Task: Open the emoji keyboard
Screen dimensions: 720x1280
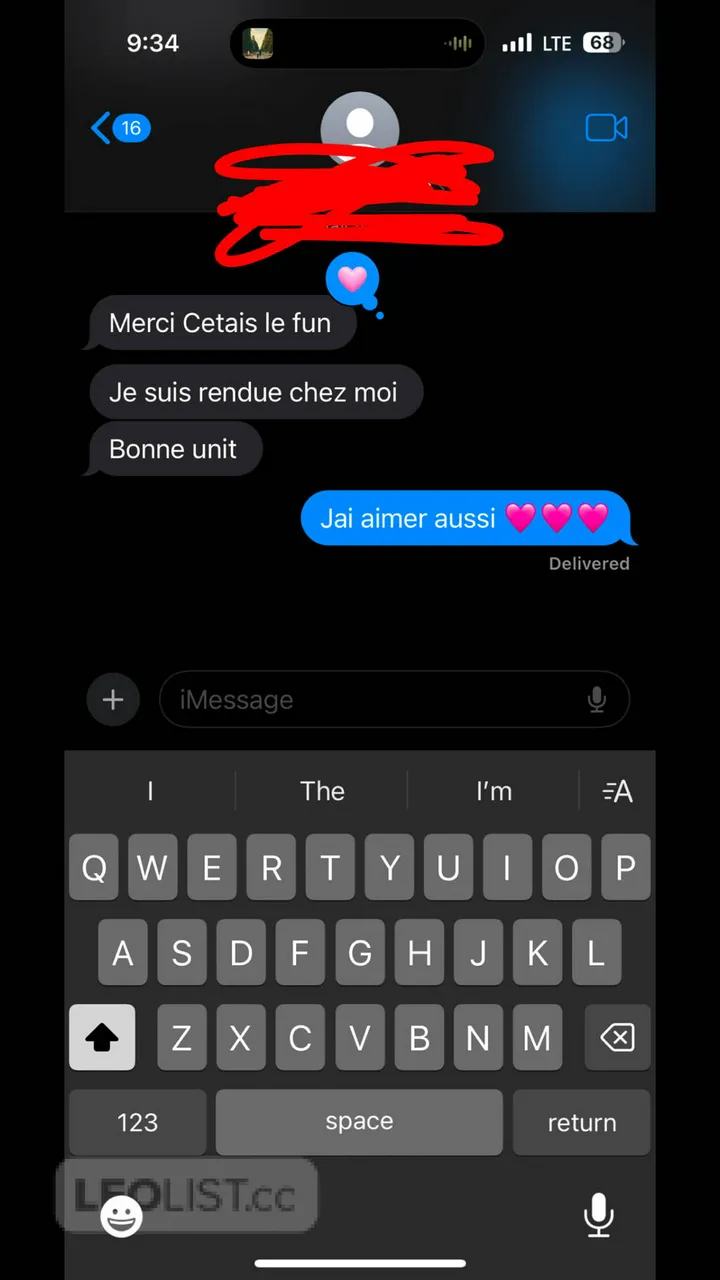Action: 122,1216
